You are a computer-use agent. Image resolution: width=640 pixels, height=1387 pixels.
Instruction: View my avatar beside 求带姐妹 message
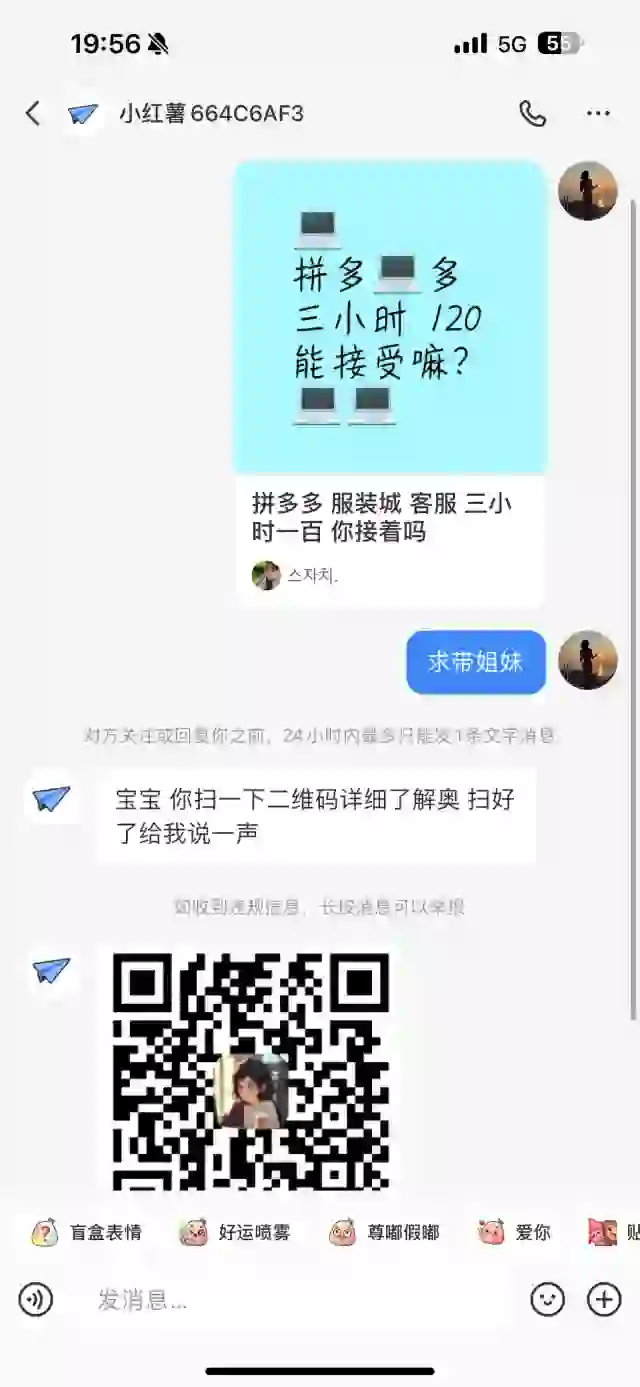(587, 661)
